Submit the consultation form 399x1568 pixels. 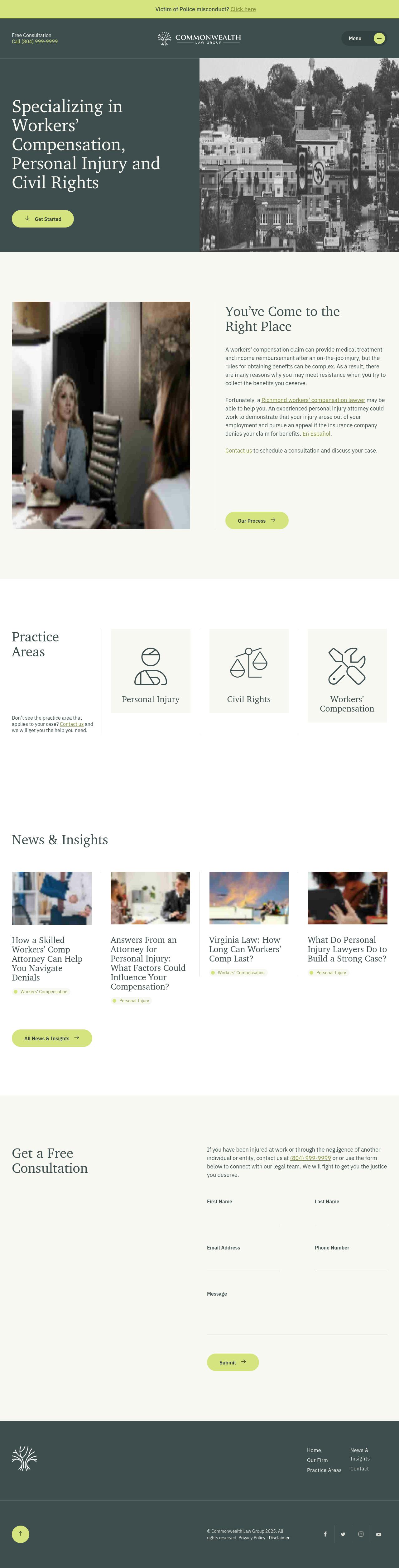point(233,1362)
